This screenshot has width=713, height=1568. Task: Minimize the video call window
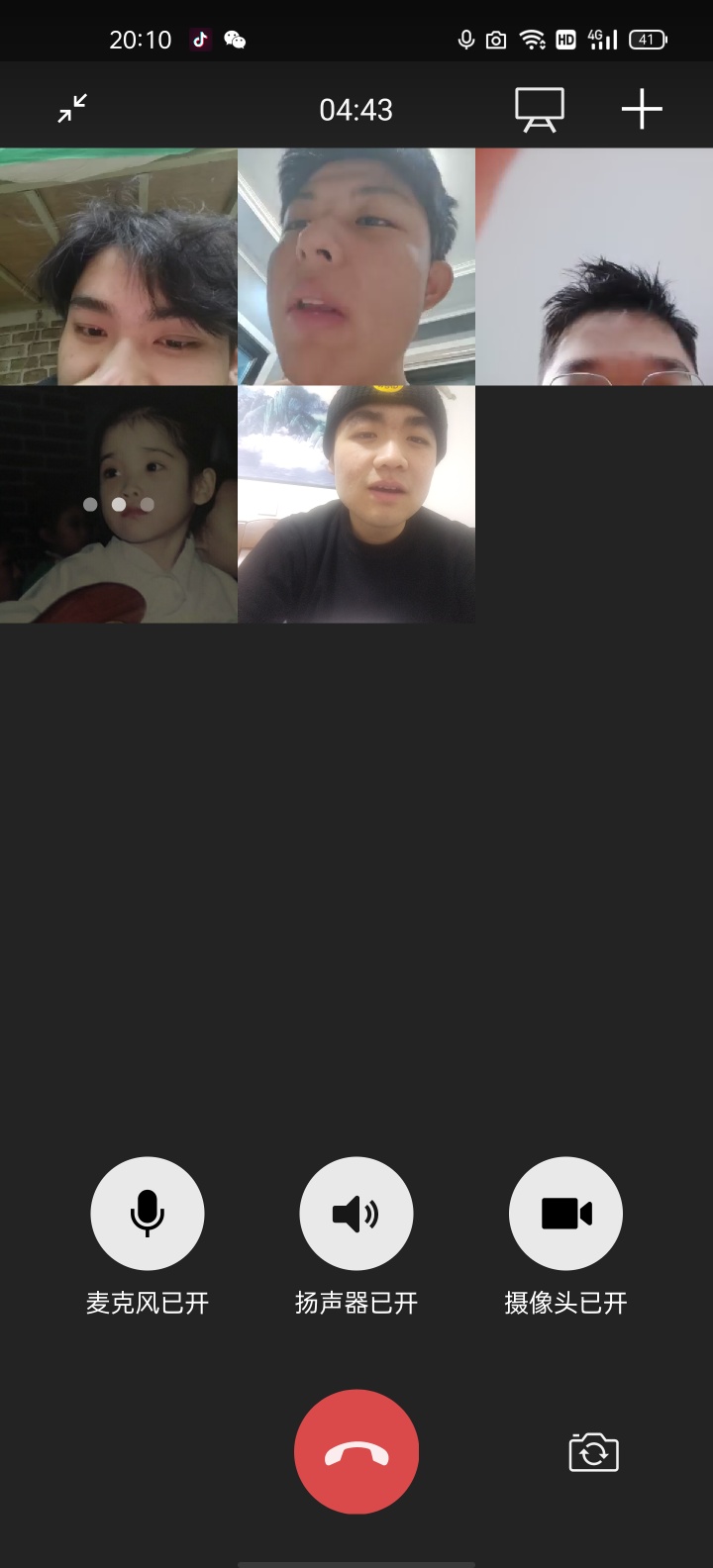pos(72,109)
